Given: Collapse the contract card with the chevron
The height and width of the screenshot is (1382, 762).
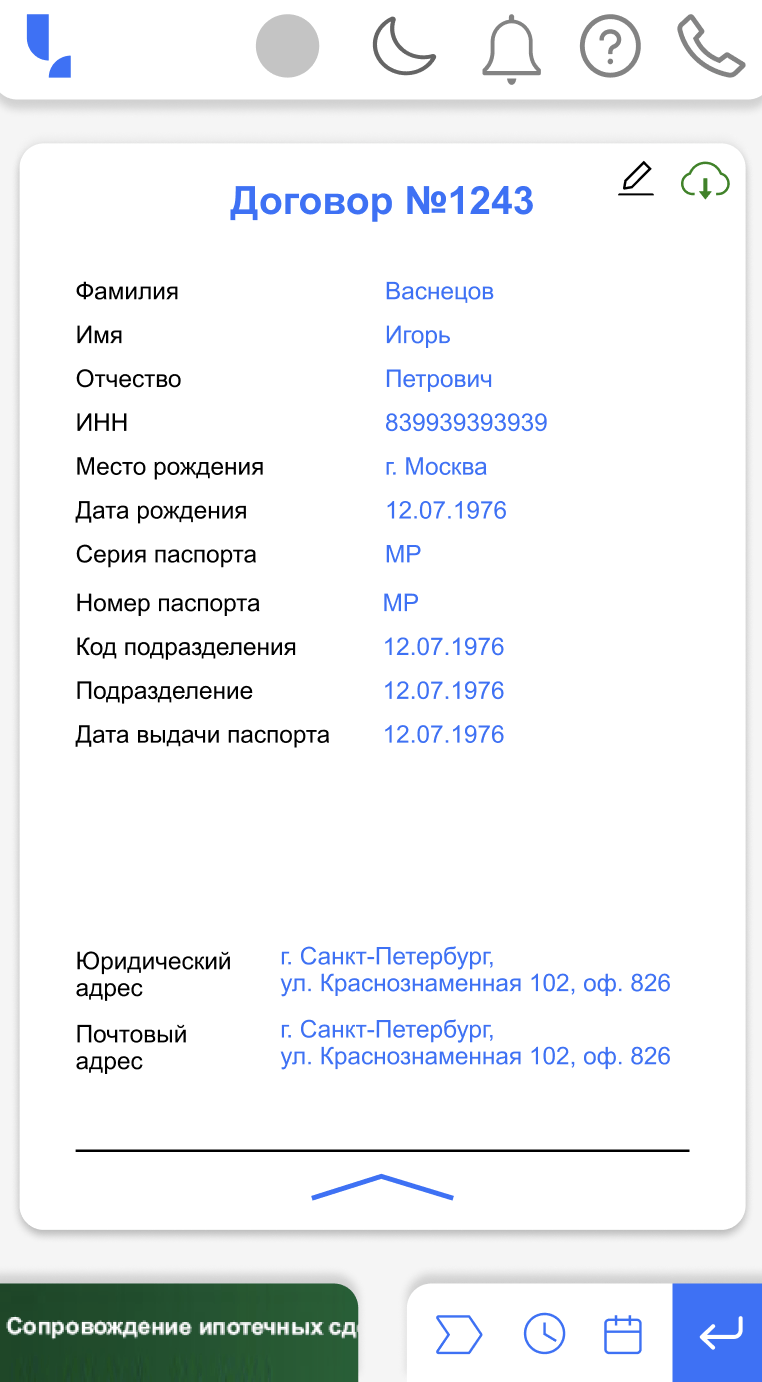Looking at the screenshot, I should click(x=382, y=1186).
